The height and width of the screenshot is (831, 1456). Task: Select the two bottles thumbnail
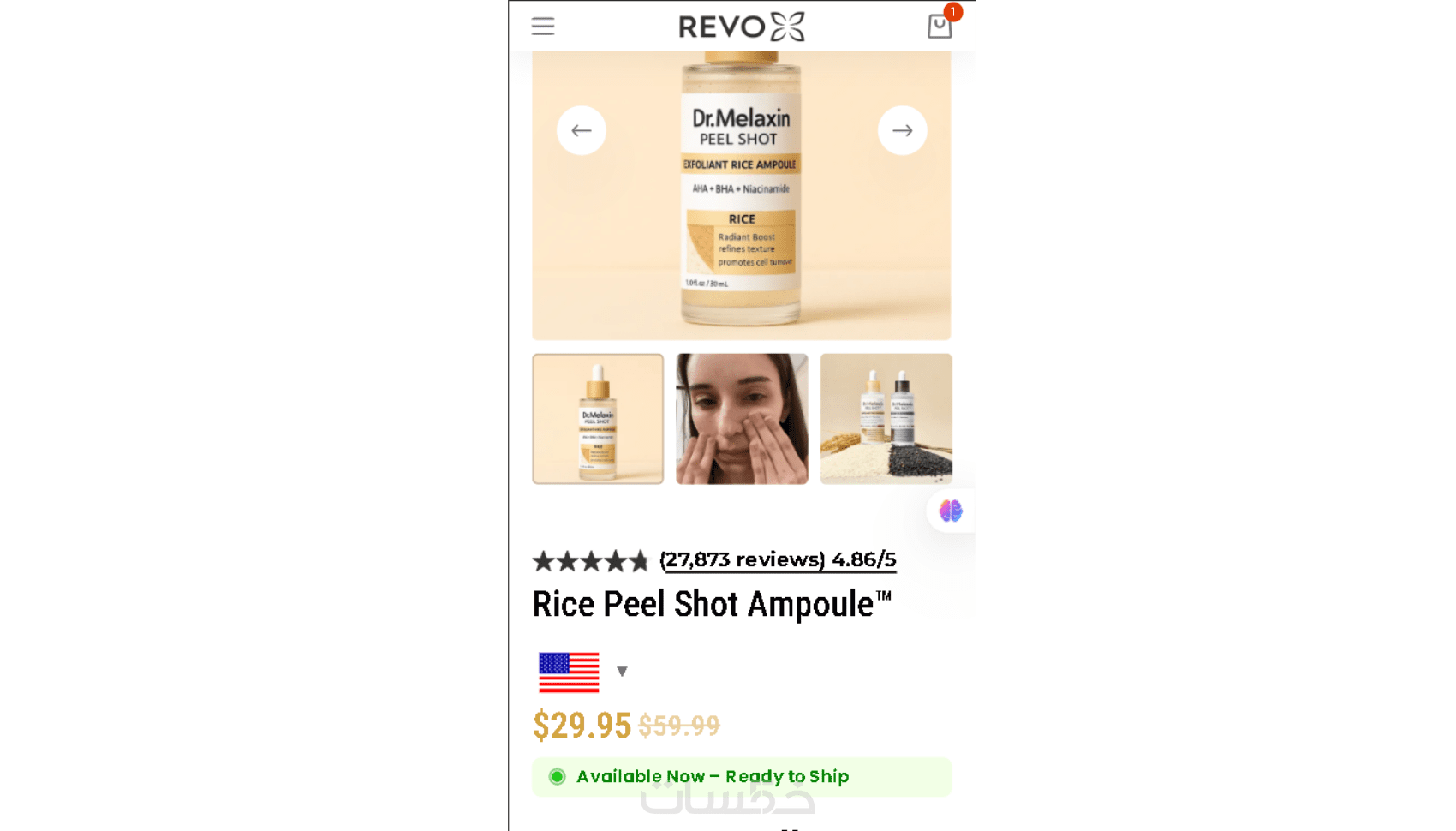(x=886, y=419)
